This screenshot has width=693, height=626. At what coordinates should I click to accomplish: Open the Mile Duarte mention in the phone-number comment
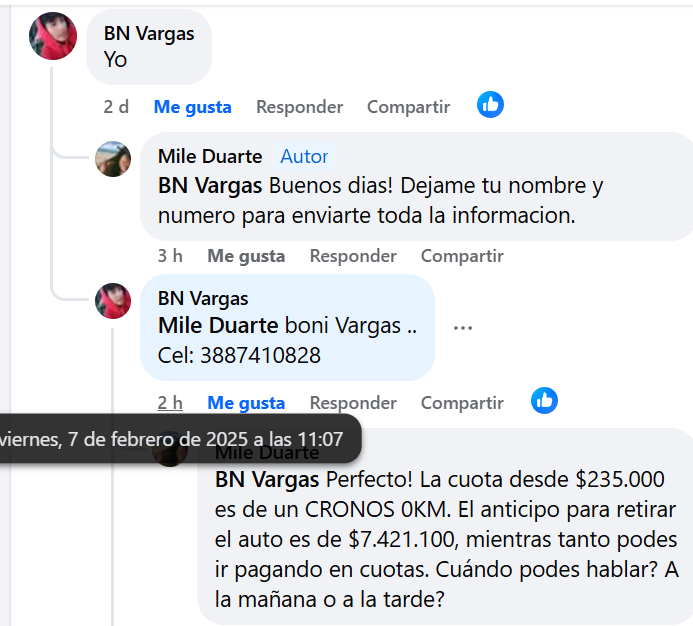(x=219, y=325)
